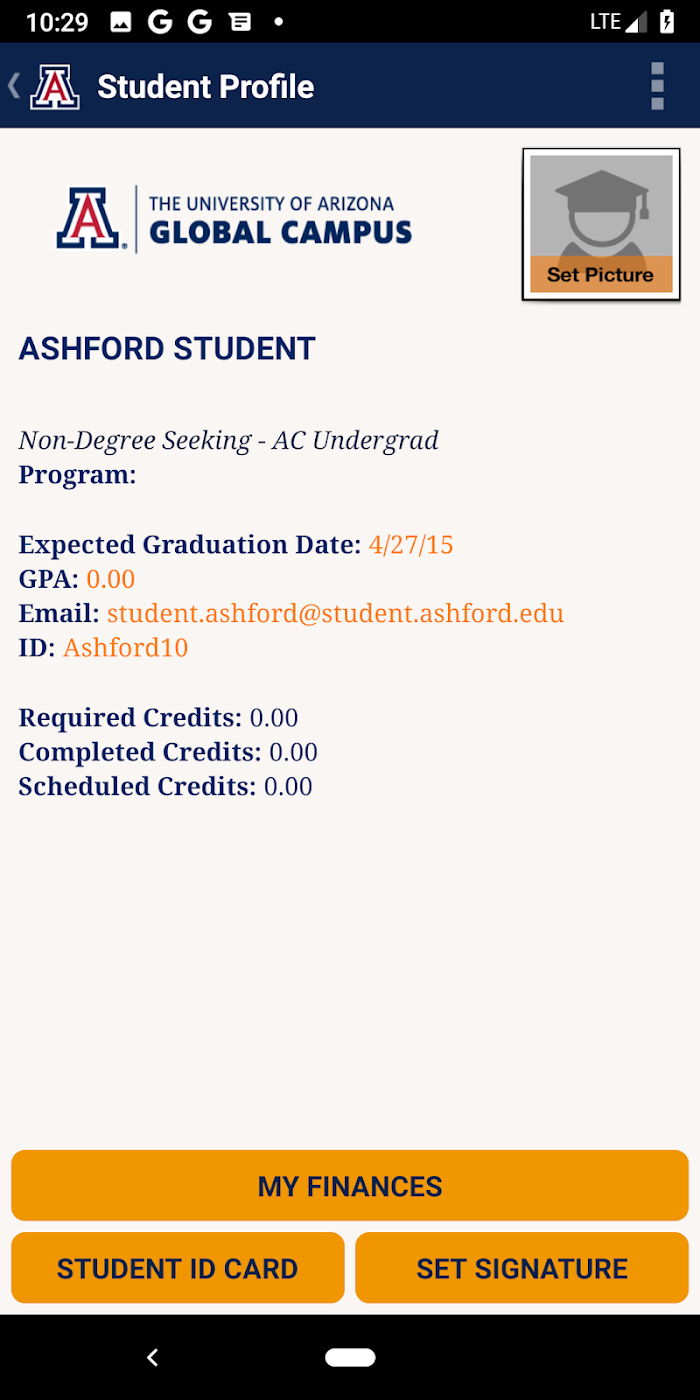Tap the system back button
The width and height of the screenshot is (700, 1400).
pyautogui.click(x=152, y=1357)
